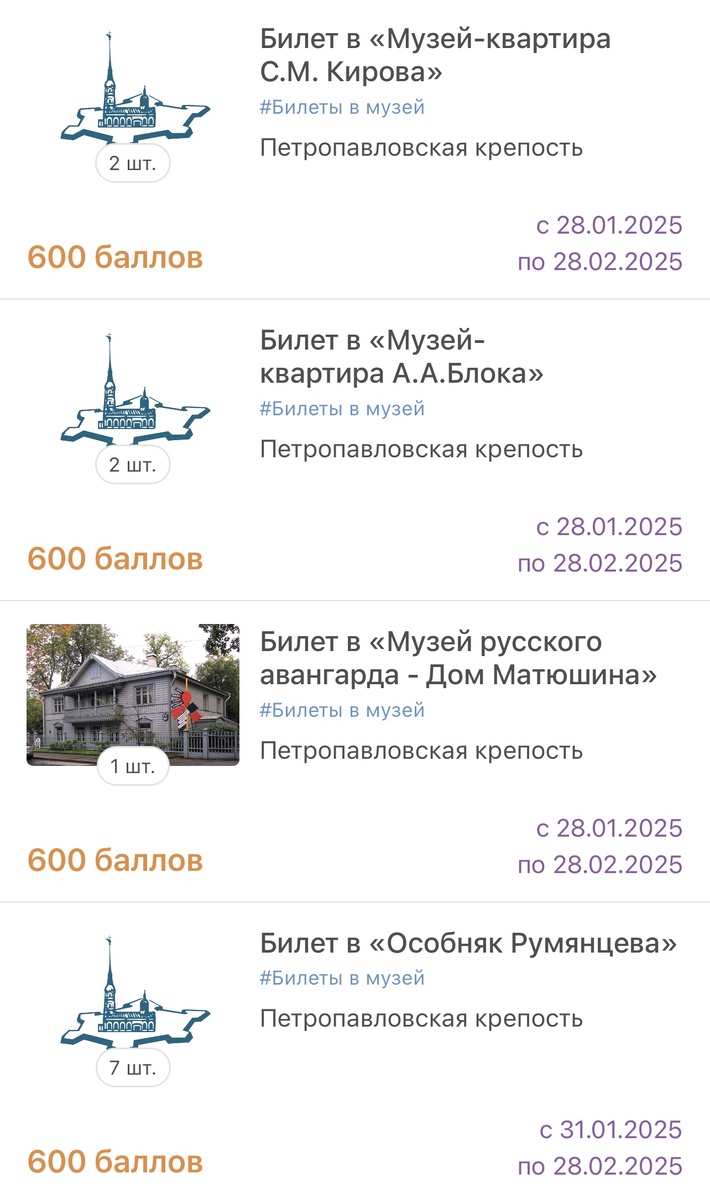710x1200 pixels.
Task: Open ticket to Музей-квартира А.А.Блока
Action: click(x=402, y=357)
